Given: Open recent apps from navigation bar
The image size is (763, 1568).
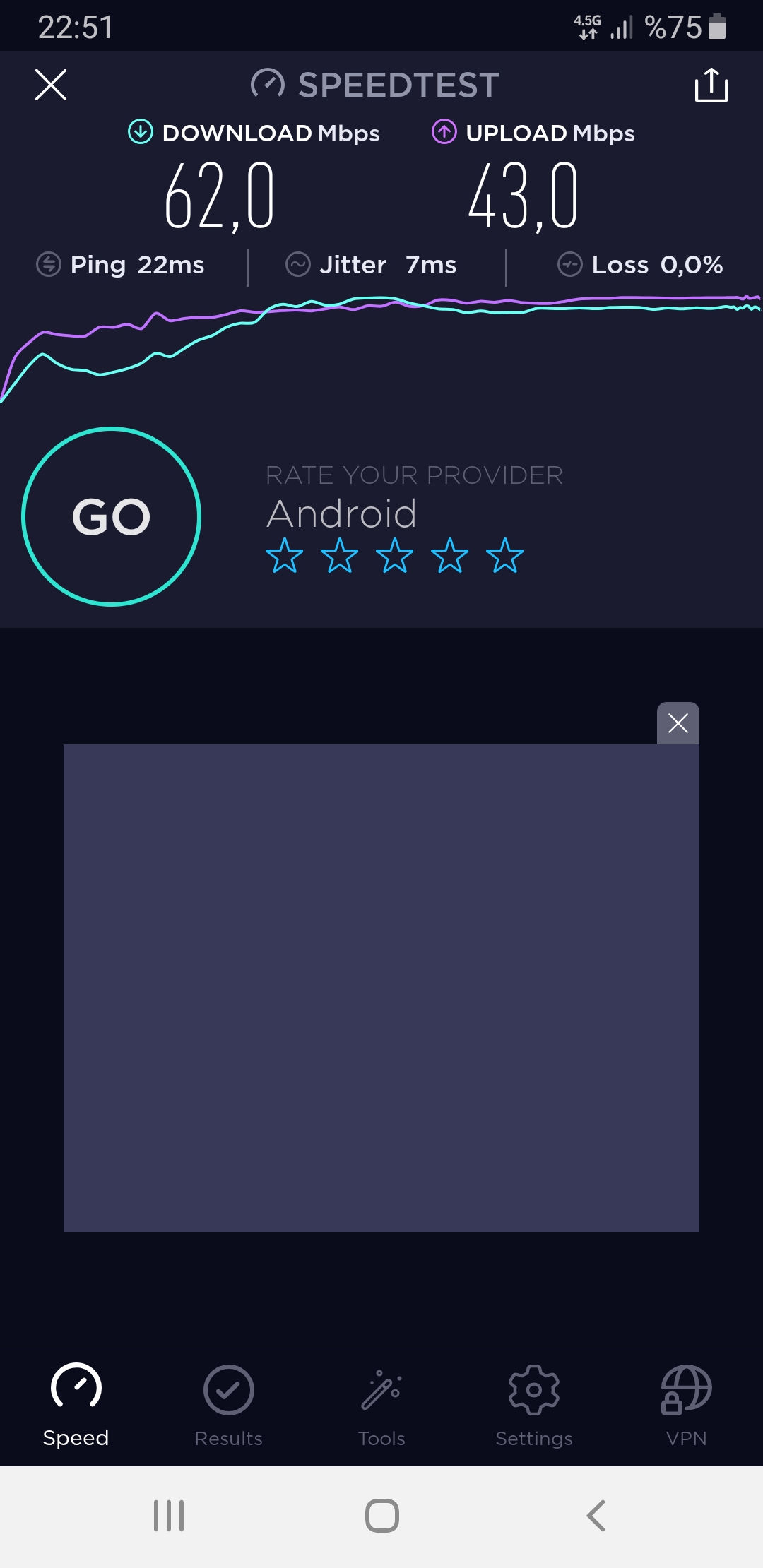Looking at the screenshot, I should (x=169, y=1516).
